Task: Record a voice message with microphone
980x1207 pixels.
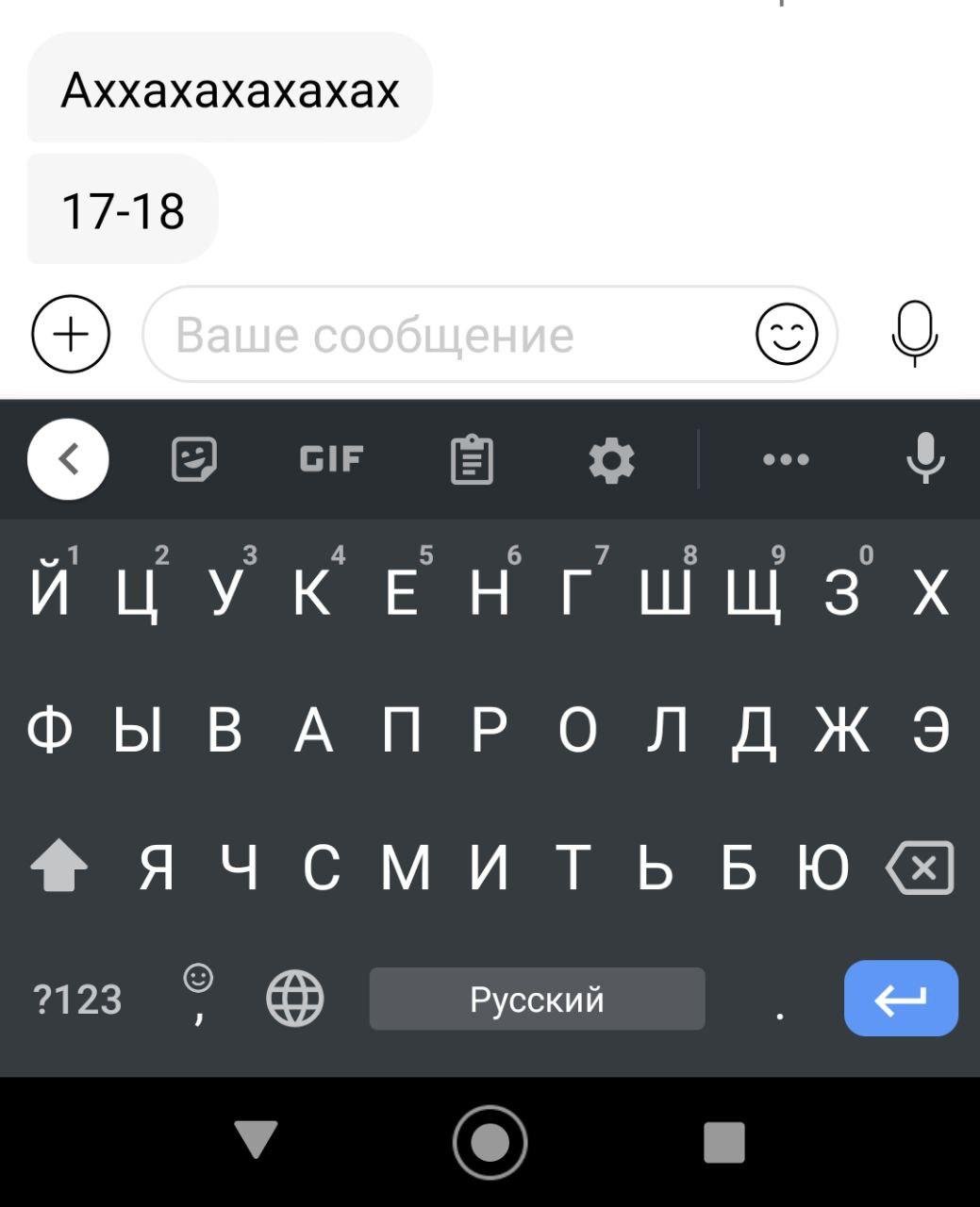Action: point(914,334)
